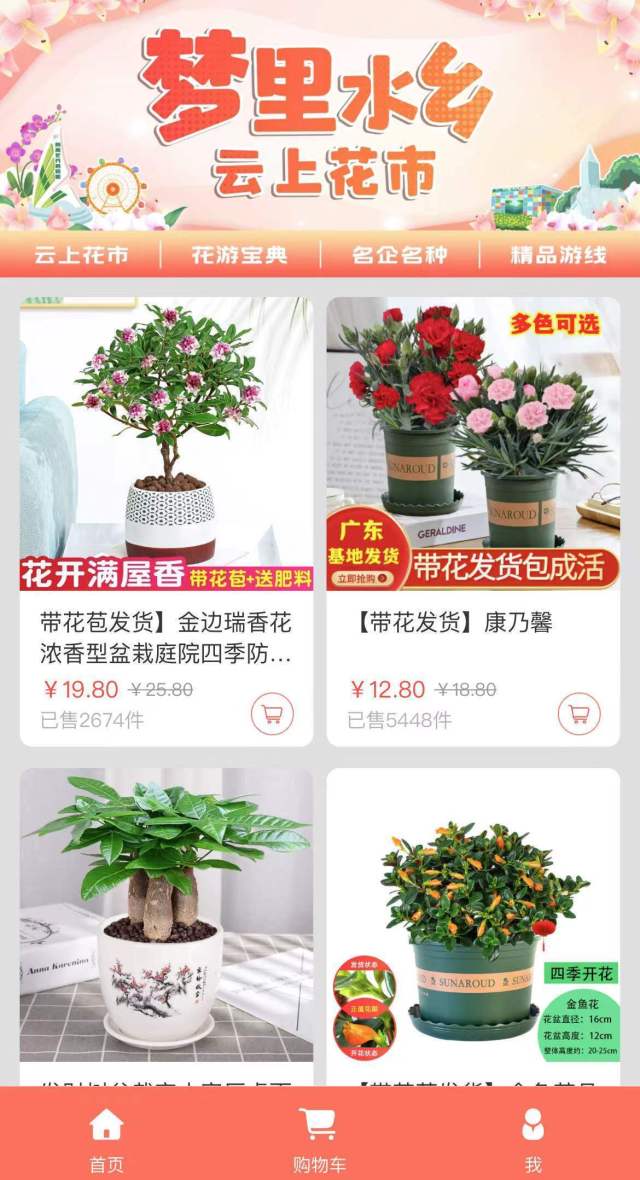Select the 名企名种 tab
Image resolution: width=640 pixels, height=1180 pixels.
click(400, 255)
